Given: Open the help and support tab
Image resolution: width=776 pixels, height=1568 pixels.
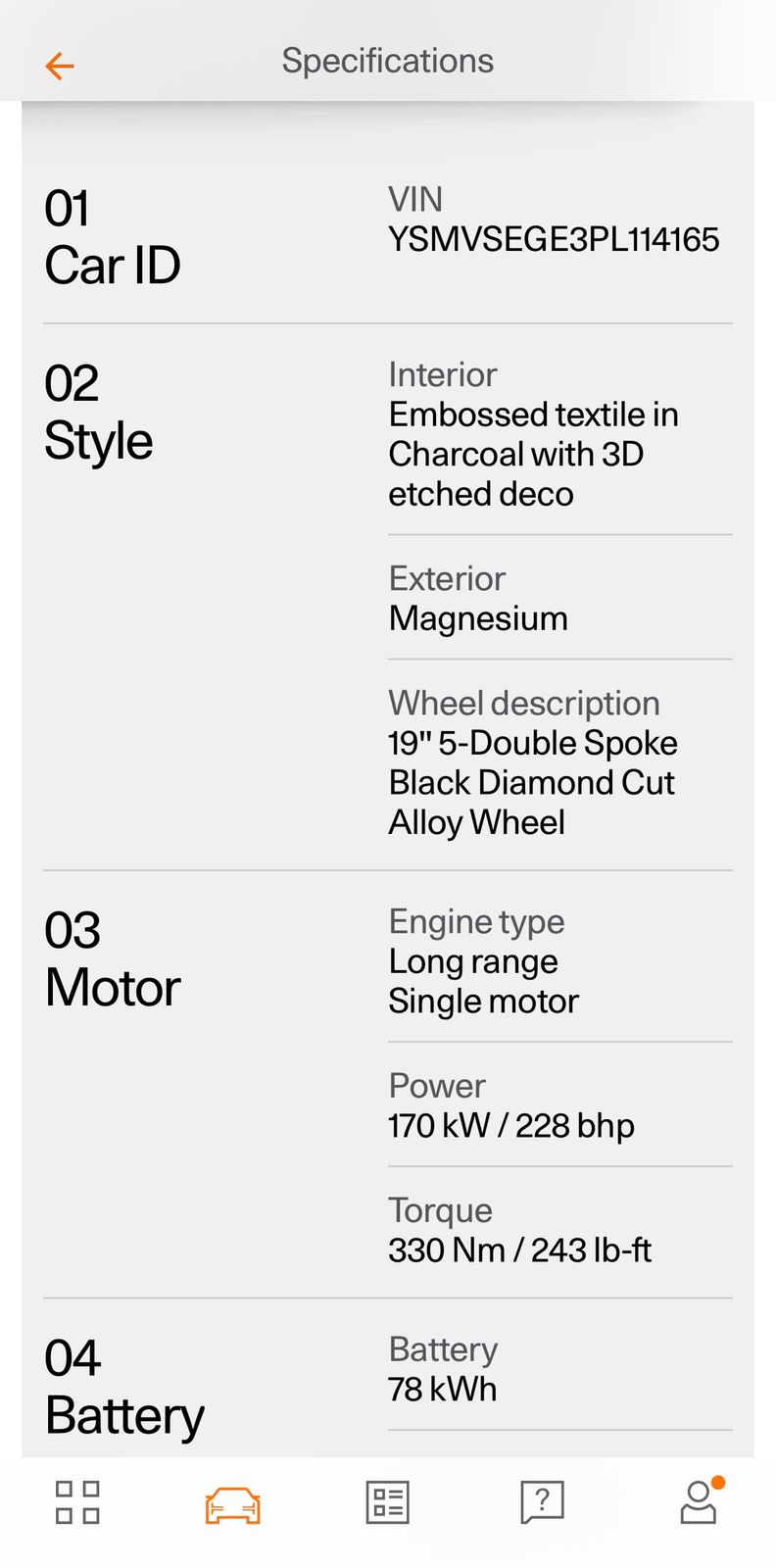Looking at the screenshot, I should [542, 1502].
